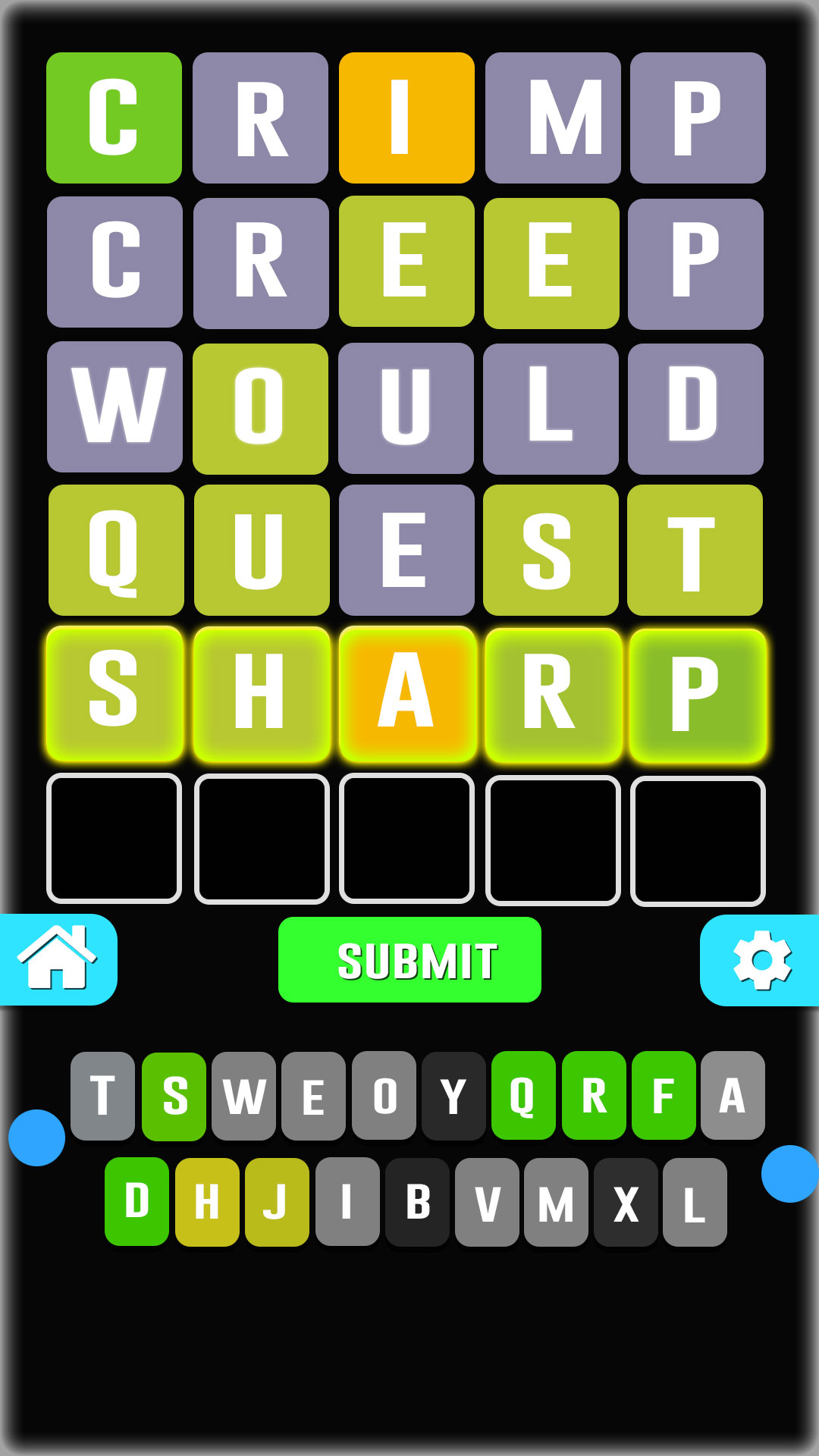This screenshot has height=1456, width=819.
Task: Go to the home screen
Action: (58, 960)
